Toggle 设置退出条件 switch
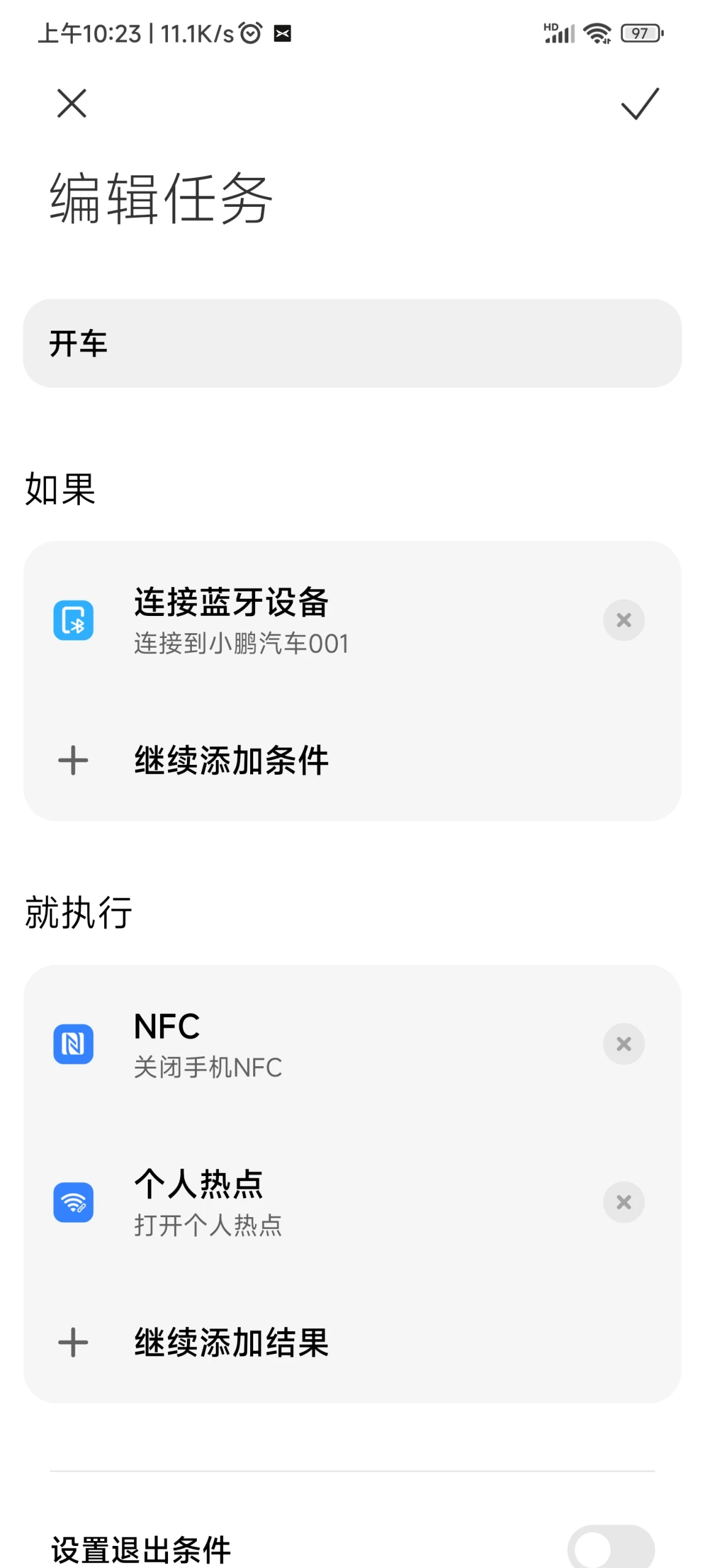 point(611,1547)
